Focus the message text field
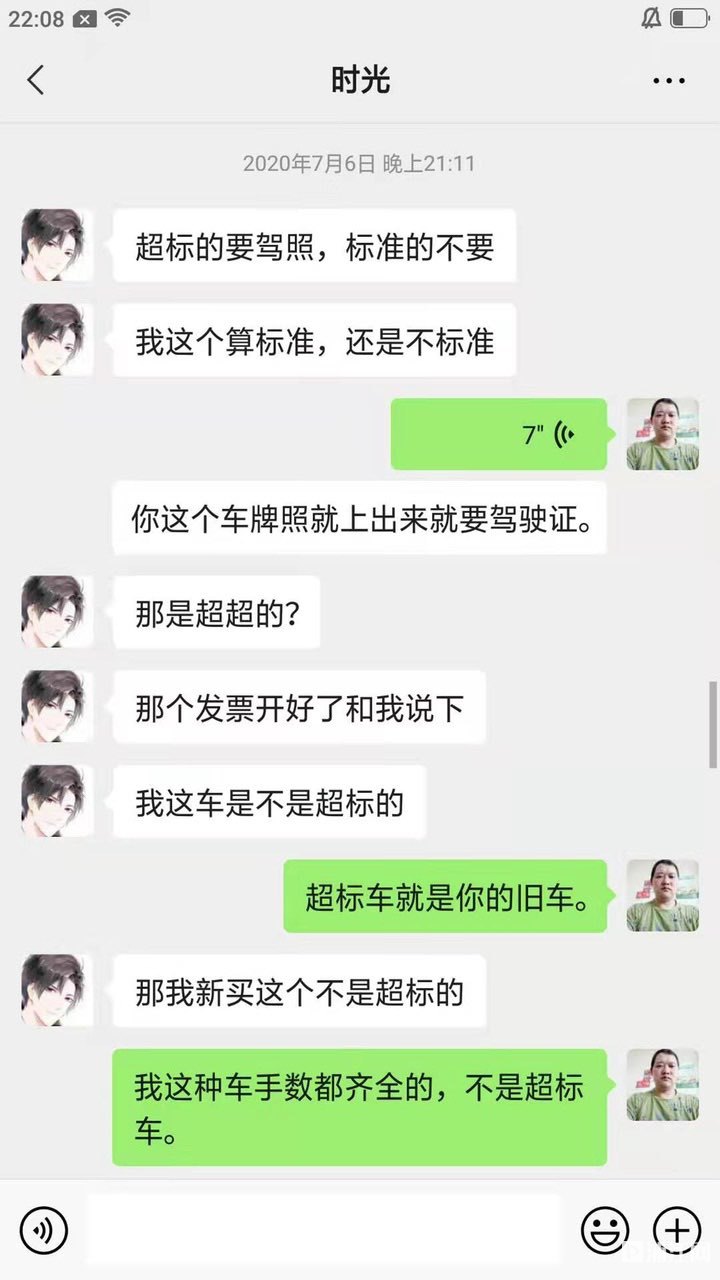 pos(325,1229)
